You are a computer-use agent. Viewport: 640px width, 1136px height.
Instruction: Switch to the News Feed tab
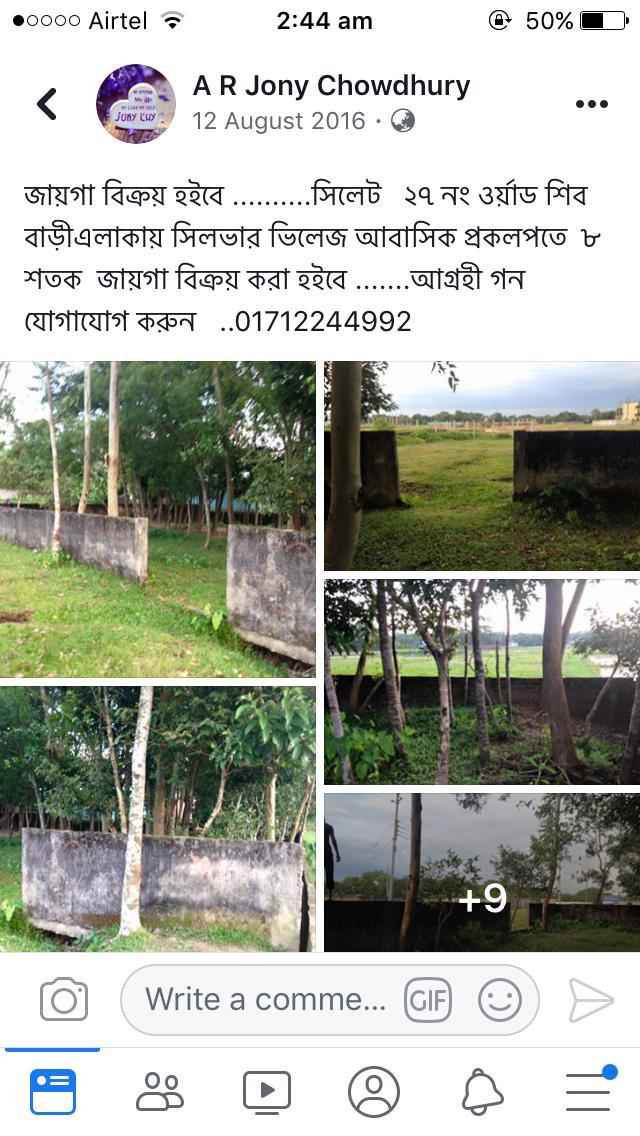point(53,1091)
